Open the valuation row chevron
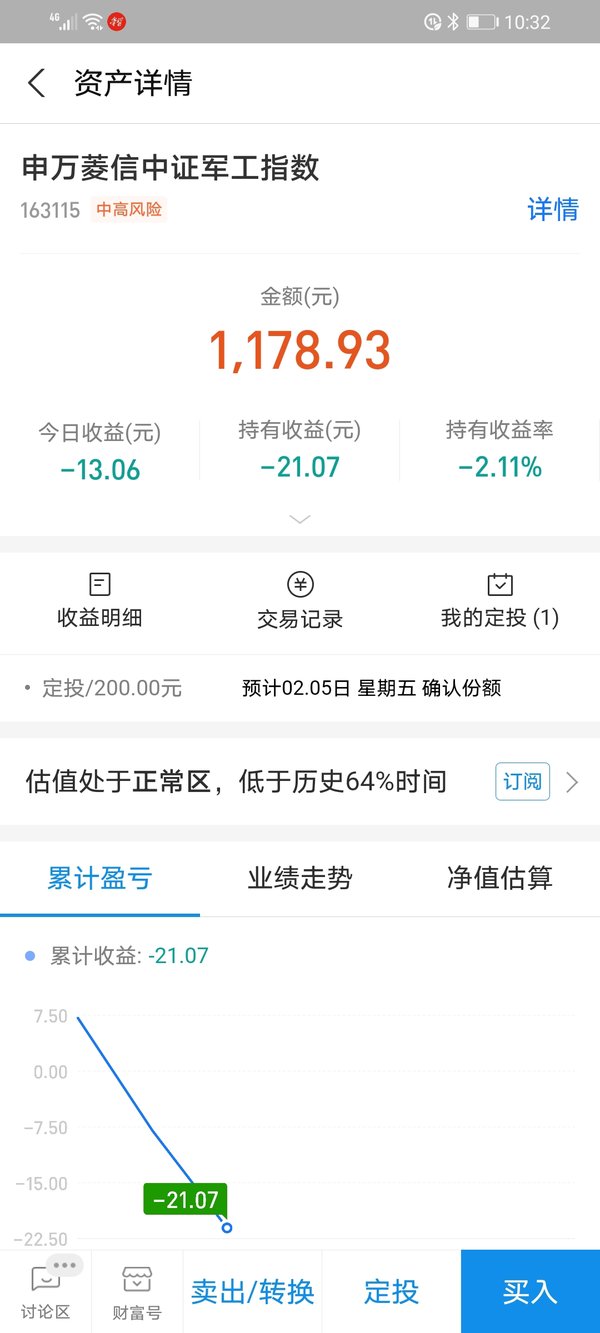The height and width of the screenshot is (1333, 600). pyautogui.click(x=573, y=782)
